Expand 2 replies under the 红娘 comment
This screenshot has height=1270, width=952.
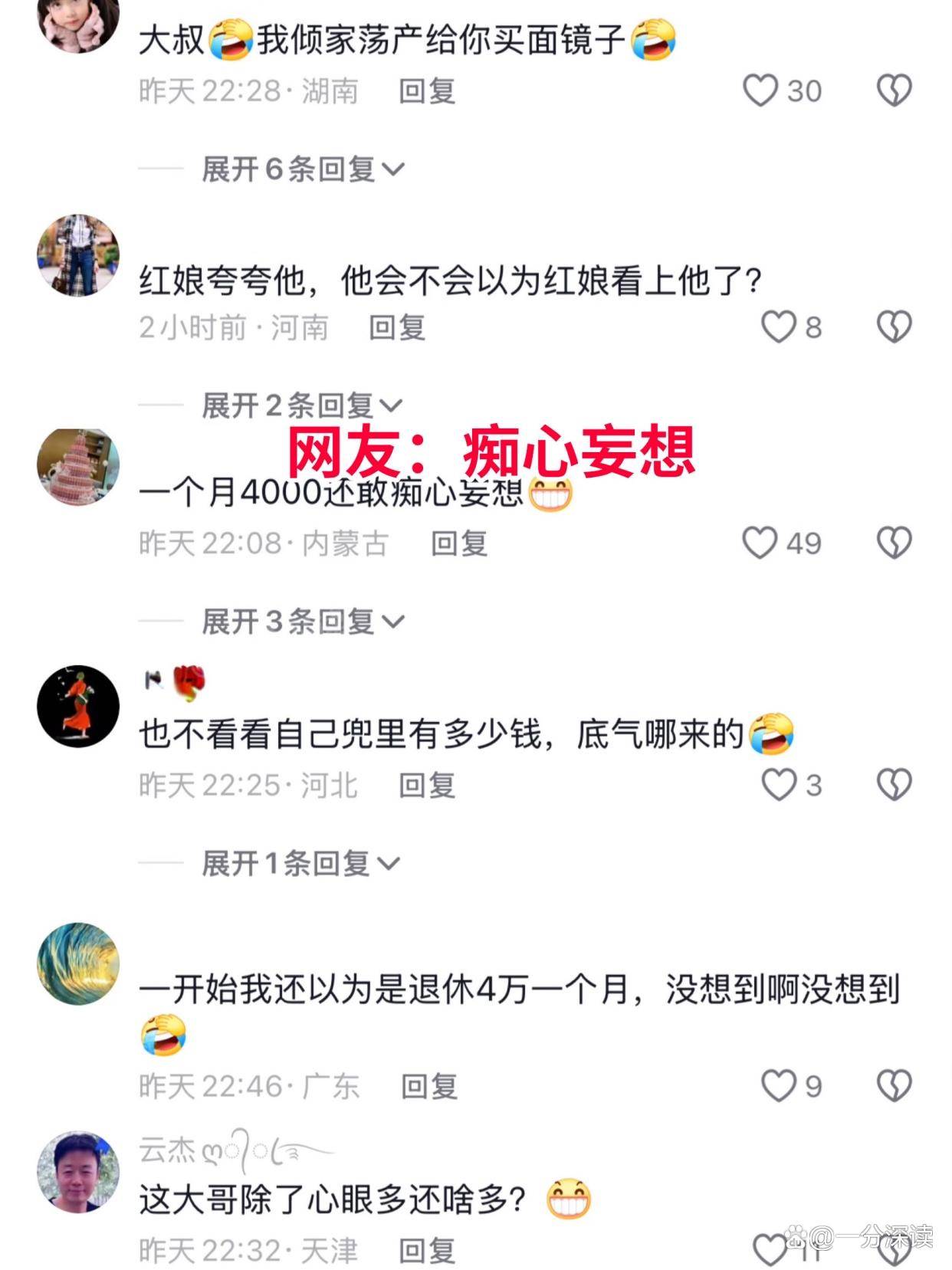(302, 405)
